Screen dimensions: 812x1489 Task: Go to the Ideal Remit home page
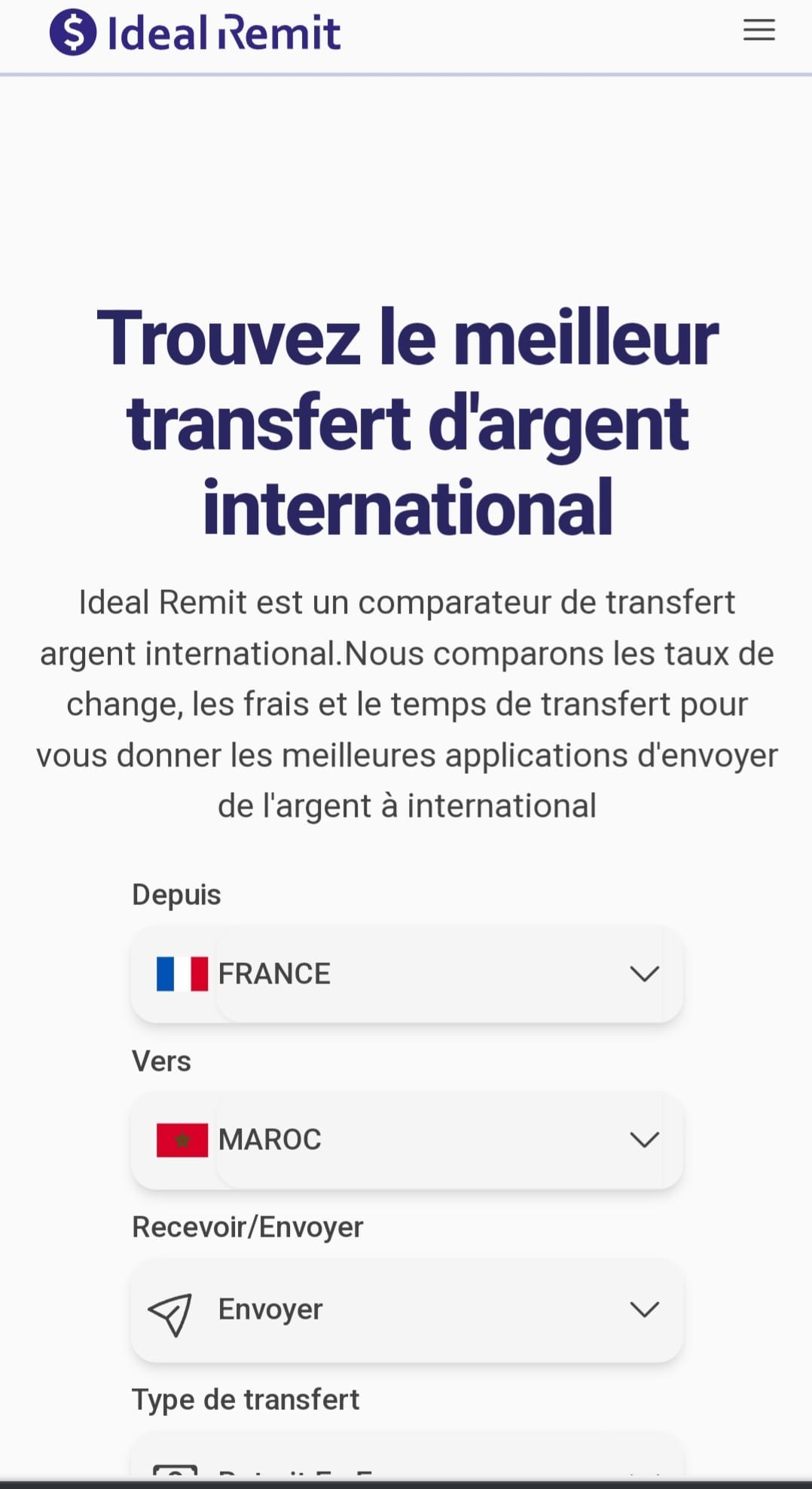pyautogui.click(x=195, y=32)
